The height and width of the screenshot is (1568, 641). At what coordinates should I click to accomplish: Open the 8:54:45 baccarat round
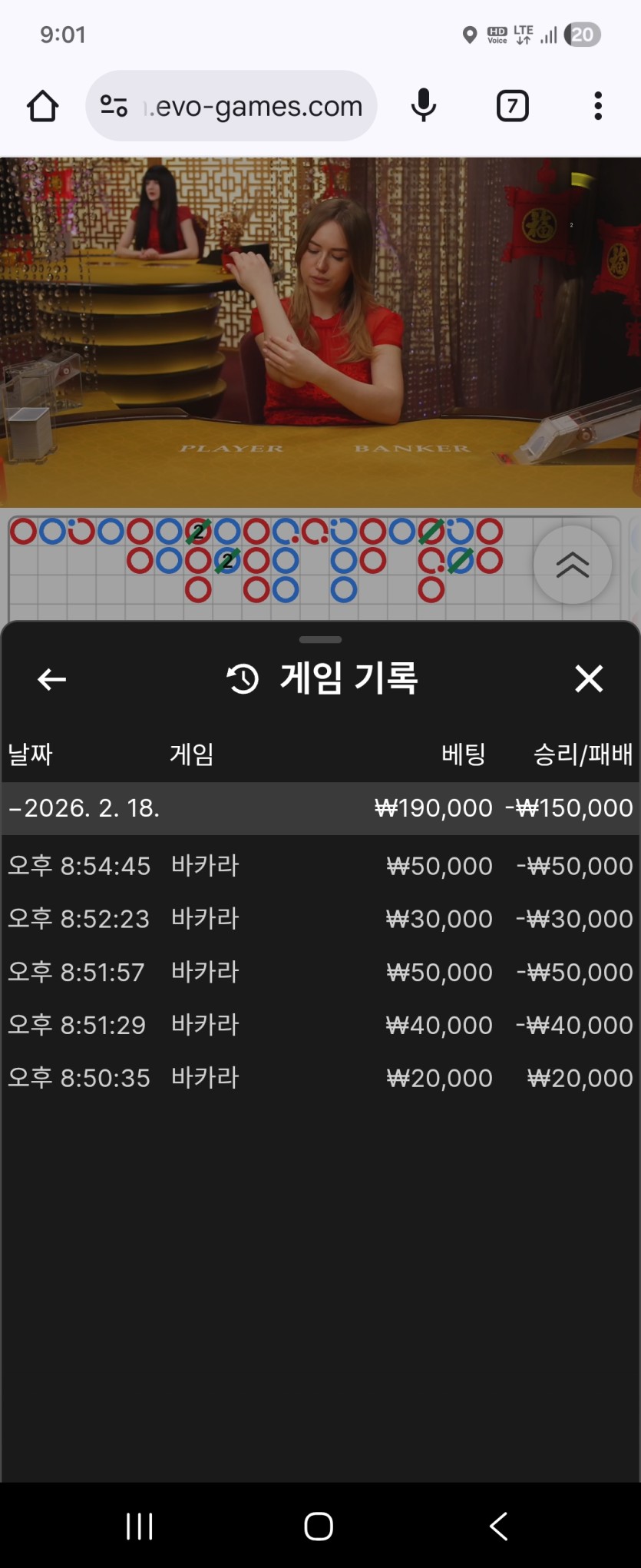[319, 866]
